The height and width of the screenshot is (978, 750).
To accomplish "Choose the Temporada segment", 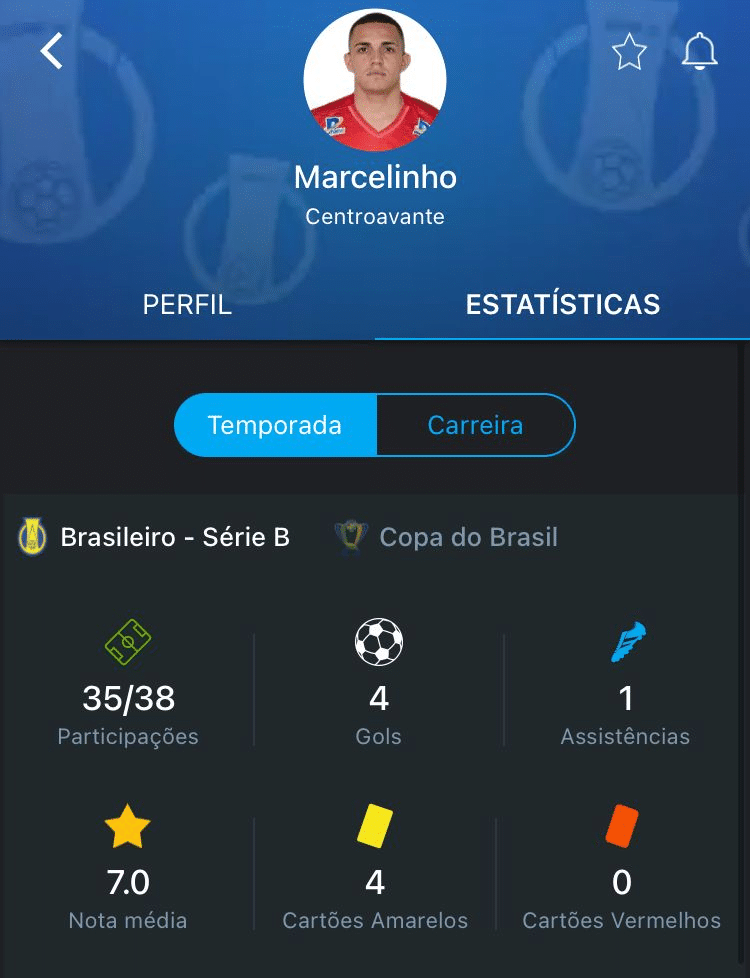I will click(275, 425).
